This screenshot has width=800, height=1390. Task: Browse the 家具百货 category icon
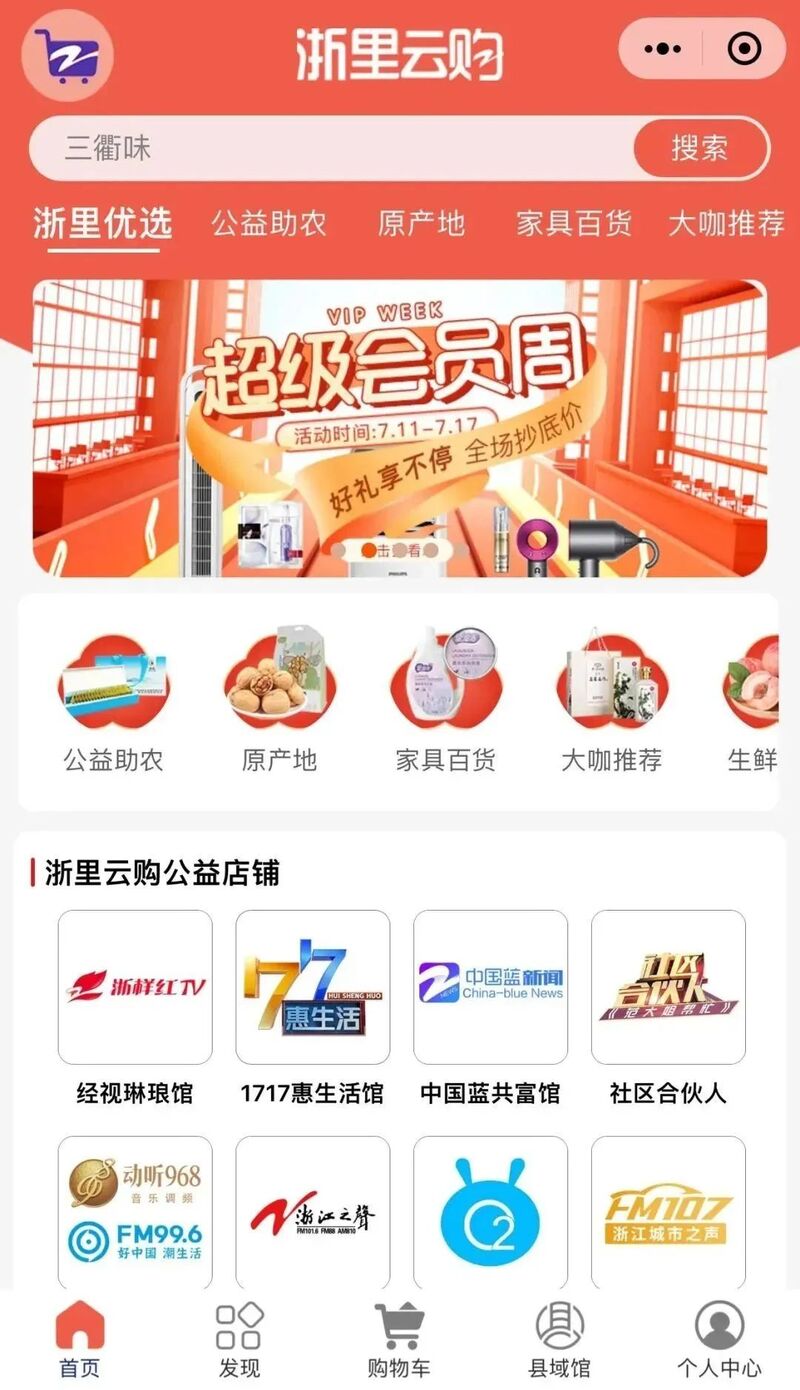(x=446, y=702)
